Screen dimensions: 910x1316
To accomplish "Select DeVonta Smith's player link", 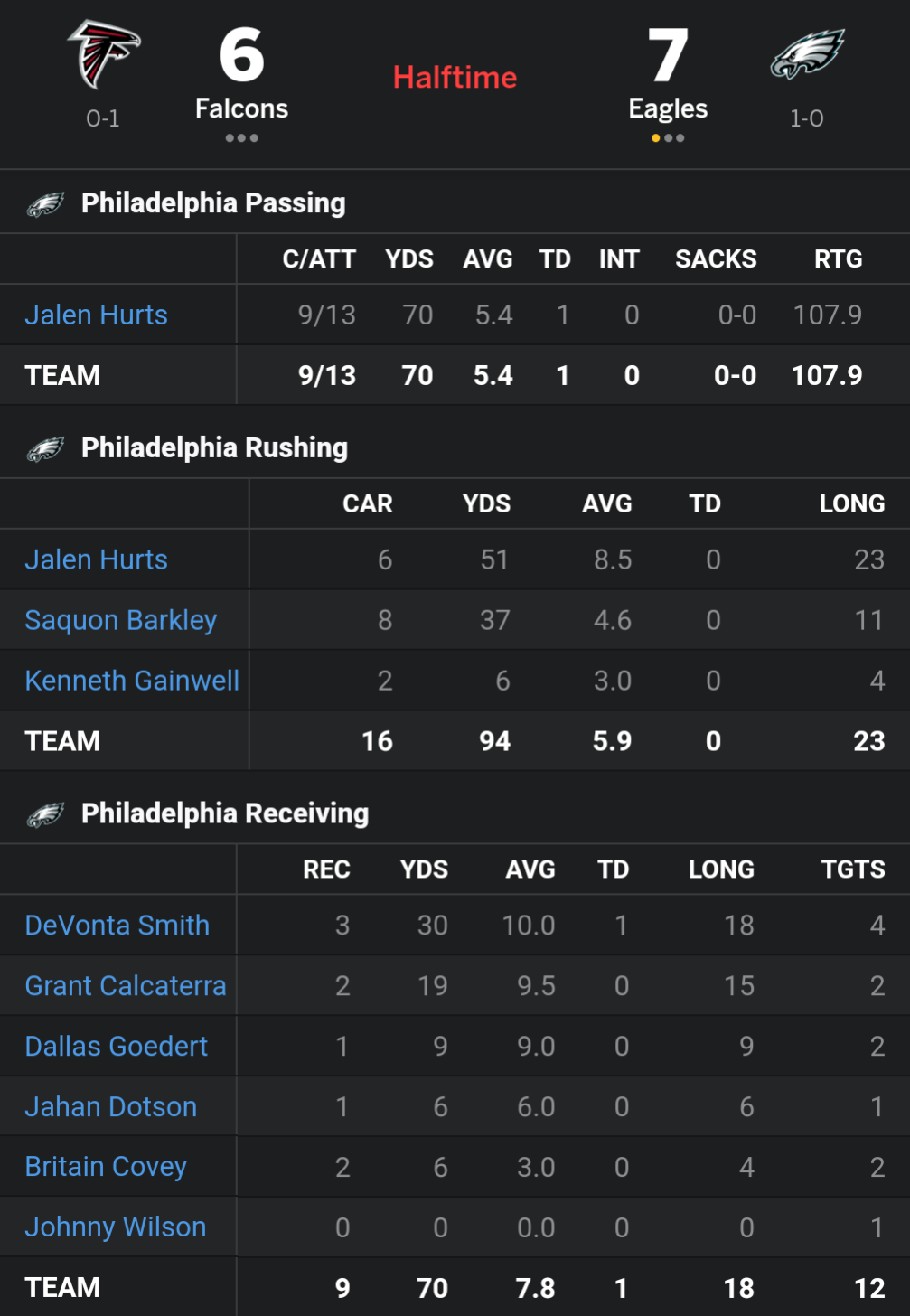I will [x=117, y=926].
